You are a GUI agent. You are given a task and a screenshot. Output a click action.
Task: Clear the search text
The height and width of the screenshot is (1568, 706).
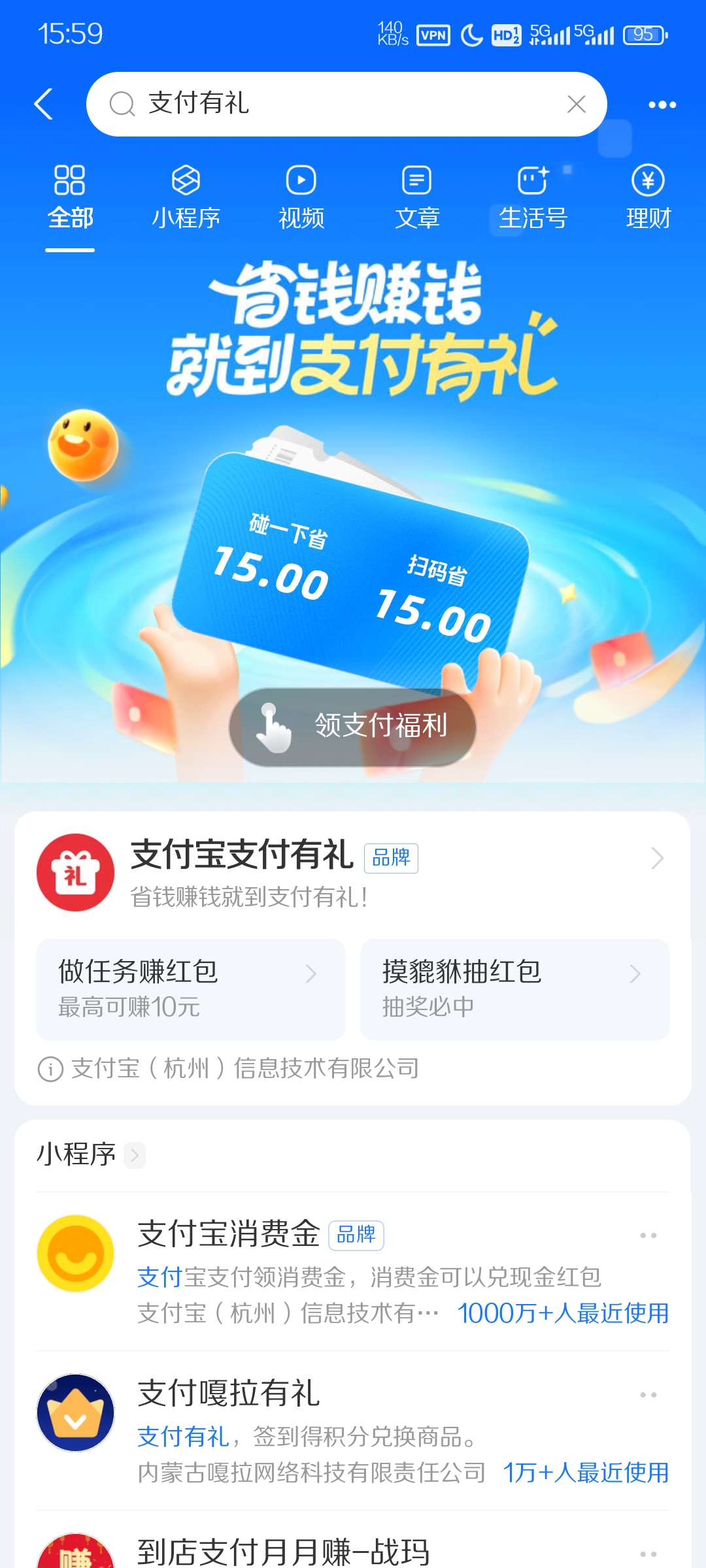[x=576, y=104]
